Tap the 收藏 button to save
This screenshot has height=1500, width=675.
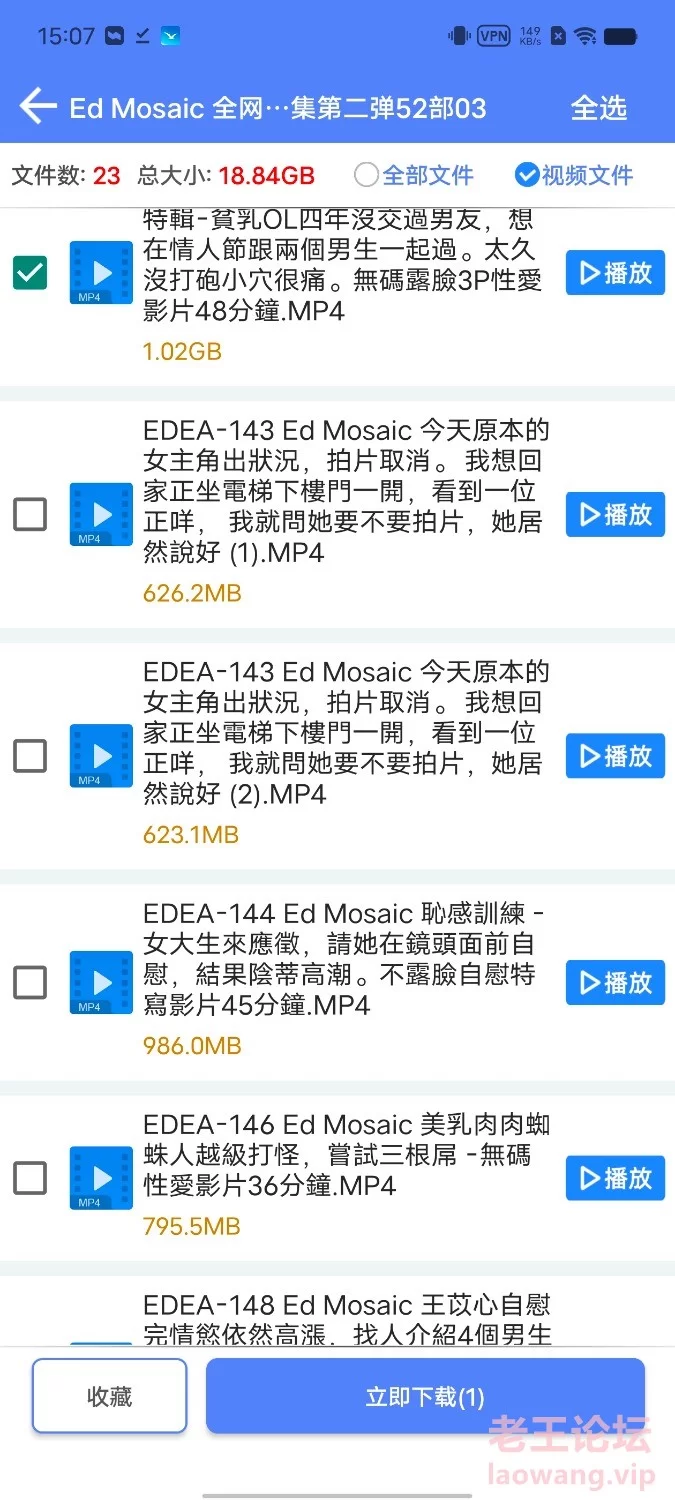[x=110, y=1396]
